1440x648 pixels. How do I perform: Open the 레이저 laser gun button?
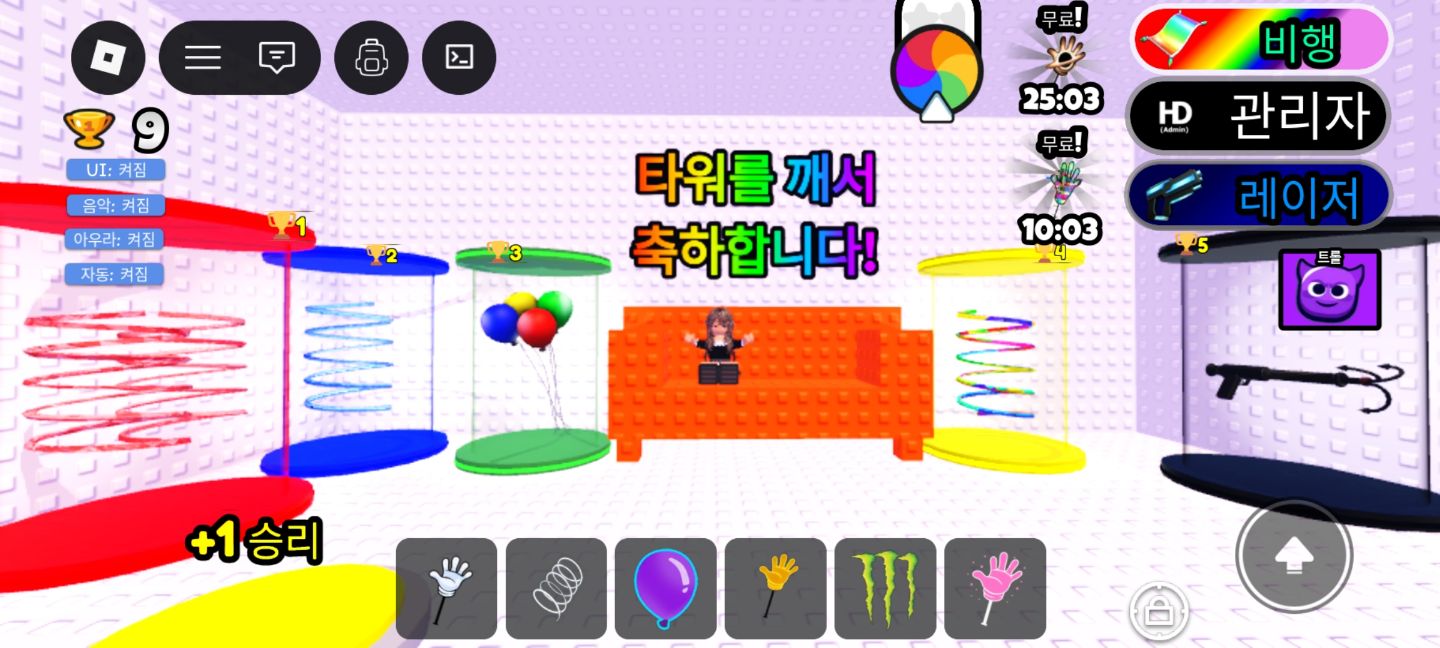coord(1260,196)
